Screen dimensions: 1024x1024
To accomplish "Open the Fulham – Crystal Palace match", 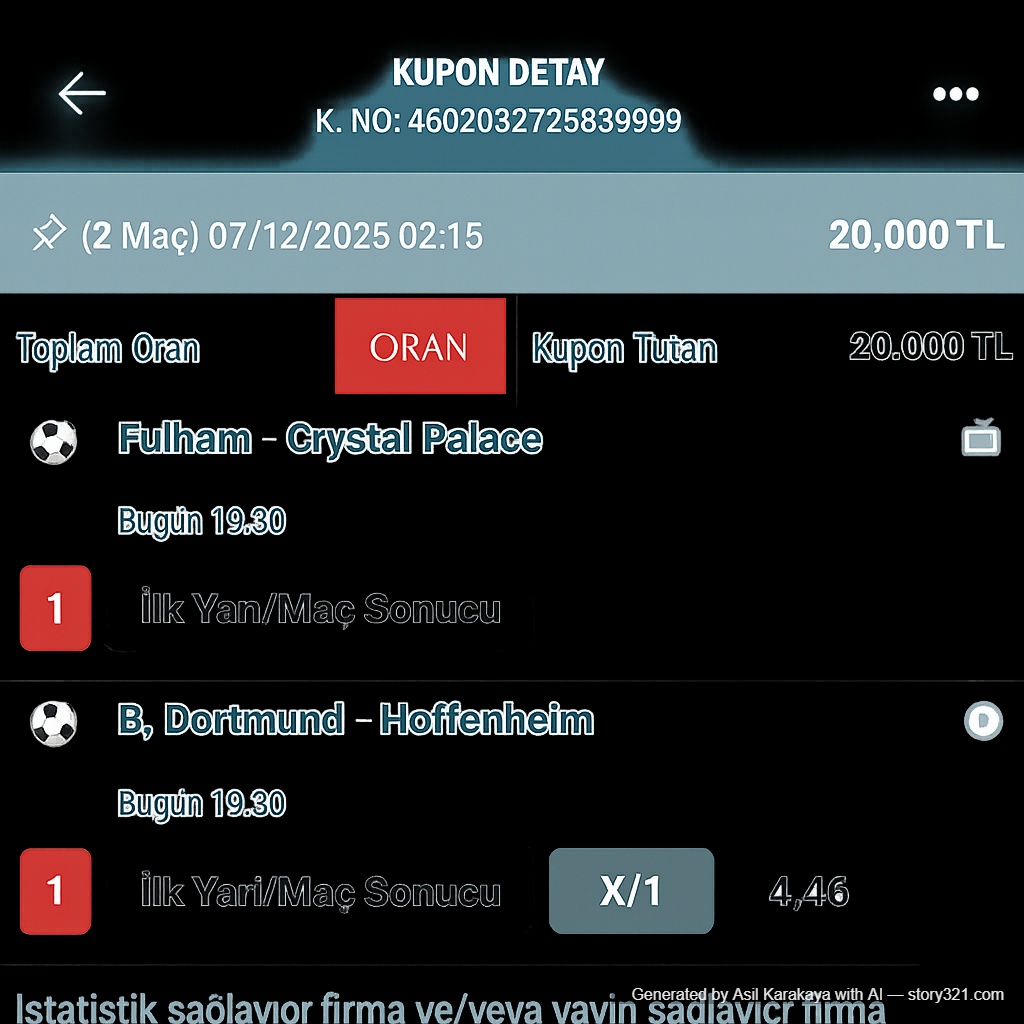I will click(330, 439).
